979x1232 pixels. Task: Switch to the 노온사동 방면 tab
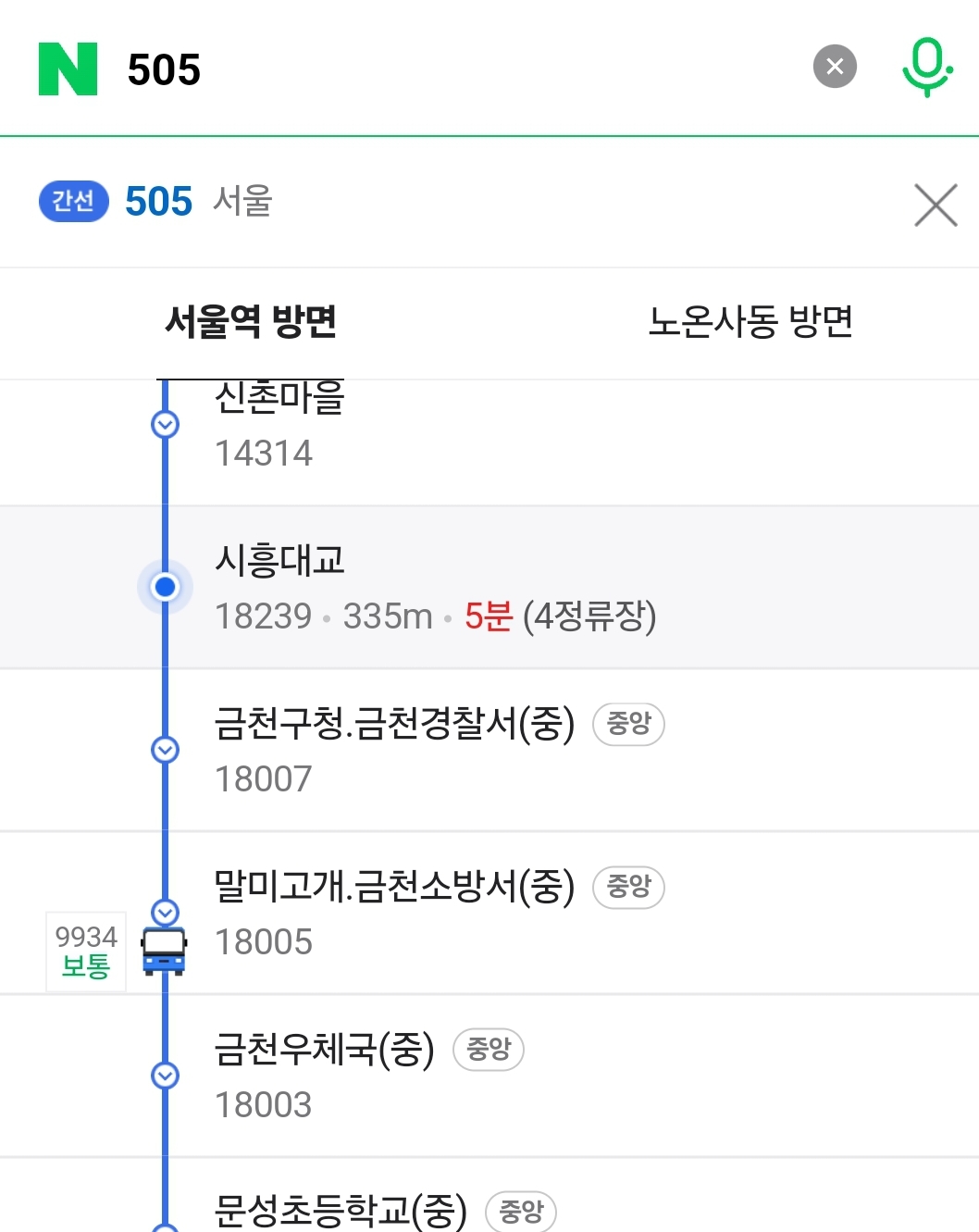pos(750,322)
